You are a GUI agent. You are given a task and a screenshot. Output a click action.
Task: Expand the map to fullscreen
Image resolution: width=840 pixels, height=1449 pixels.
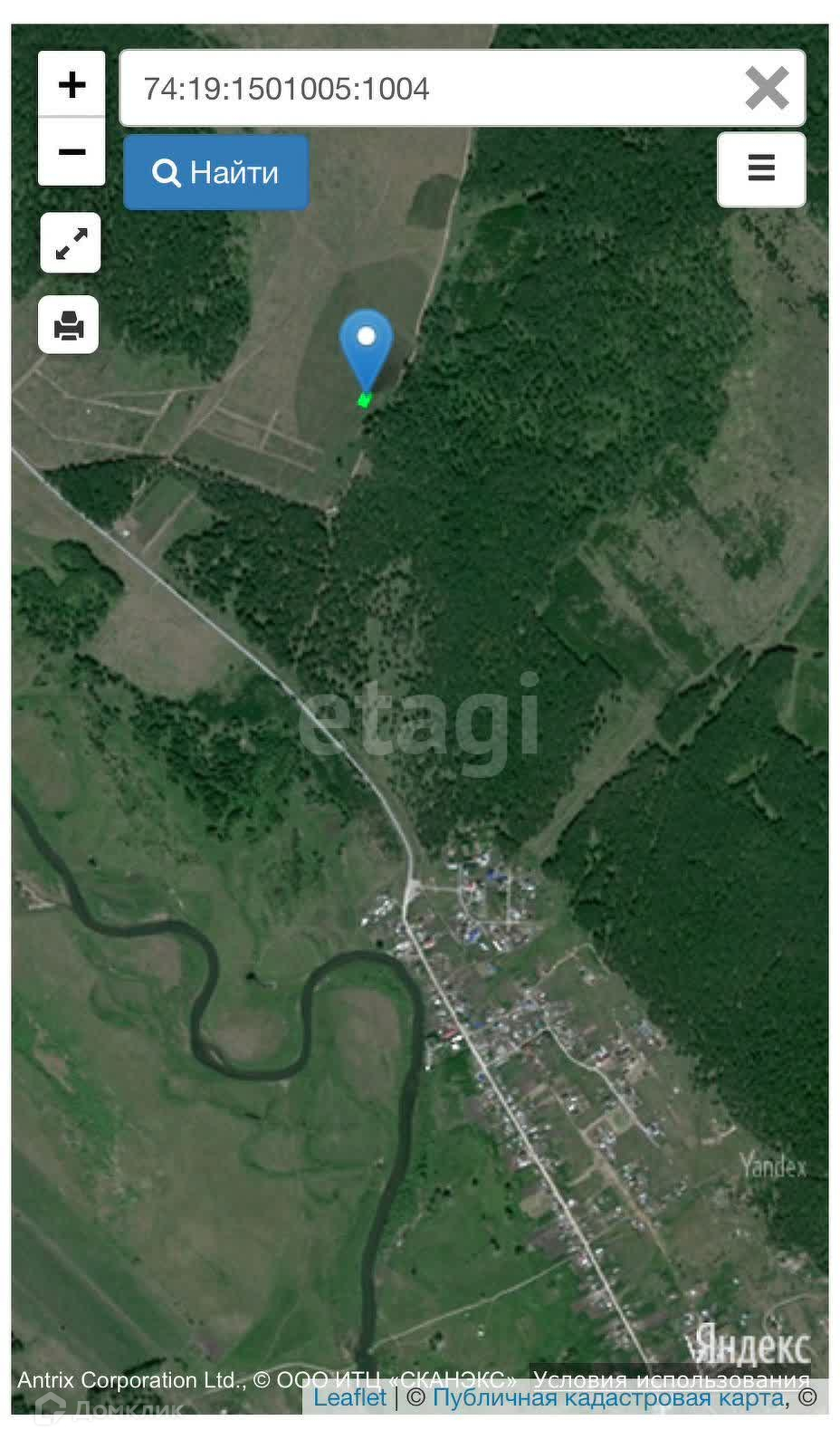click(71, 243)
